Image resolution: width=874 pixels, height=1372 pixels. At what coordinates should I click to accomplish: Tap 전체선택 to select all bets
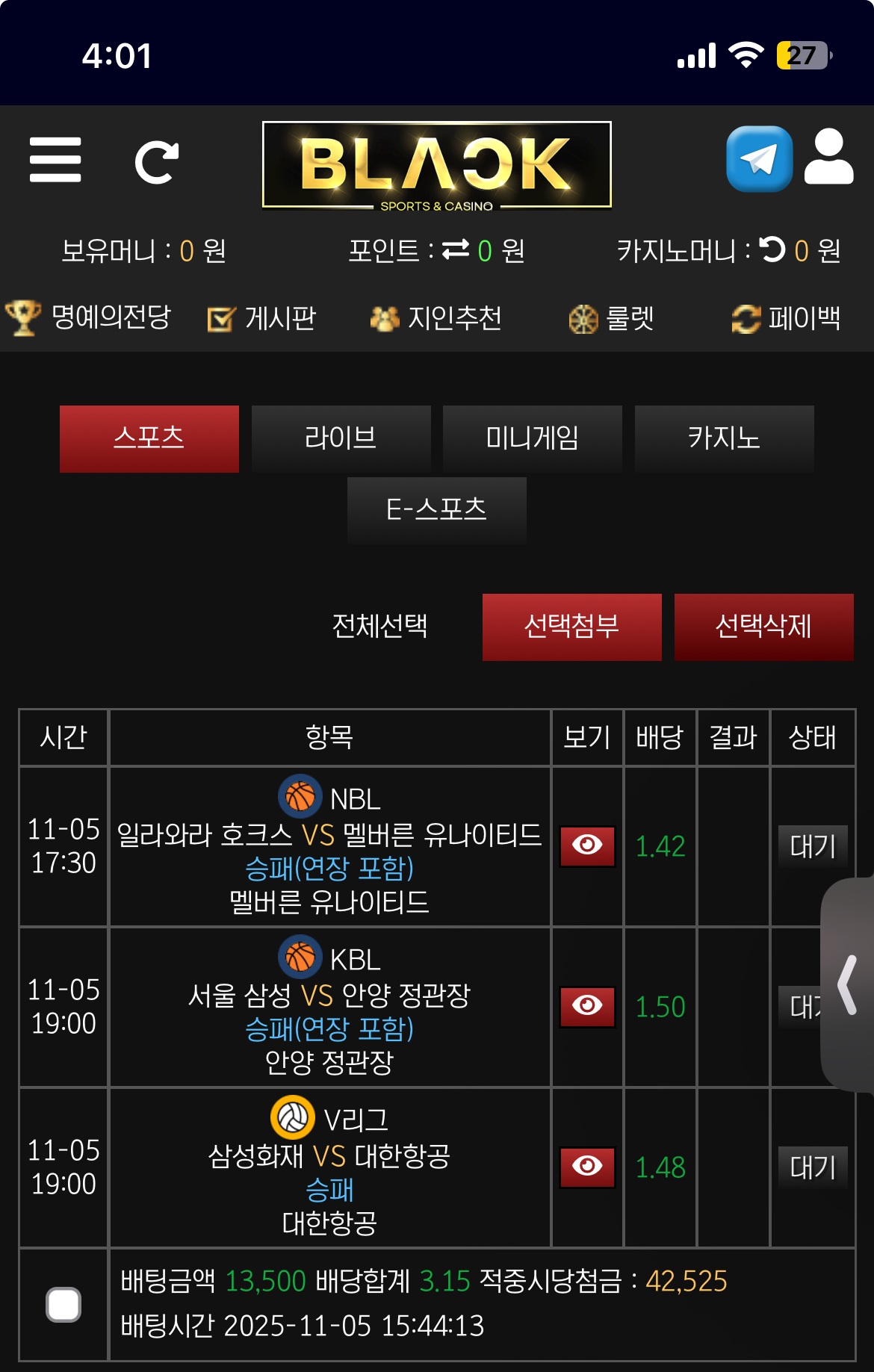(x=379, y=627)
